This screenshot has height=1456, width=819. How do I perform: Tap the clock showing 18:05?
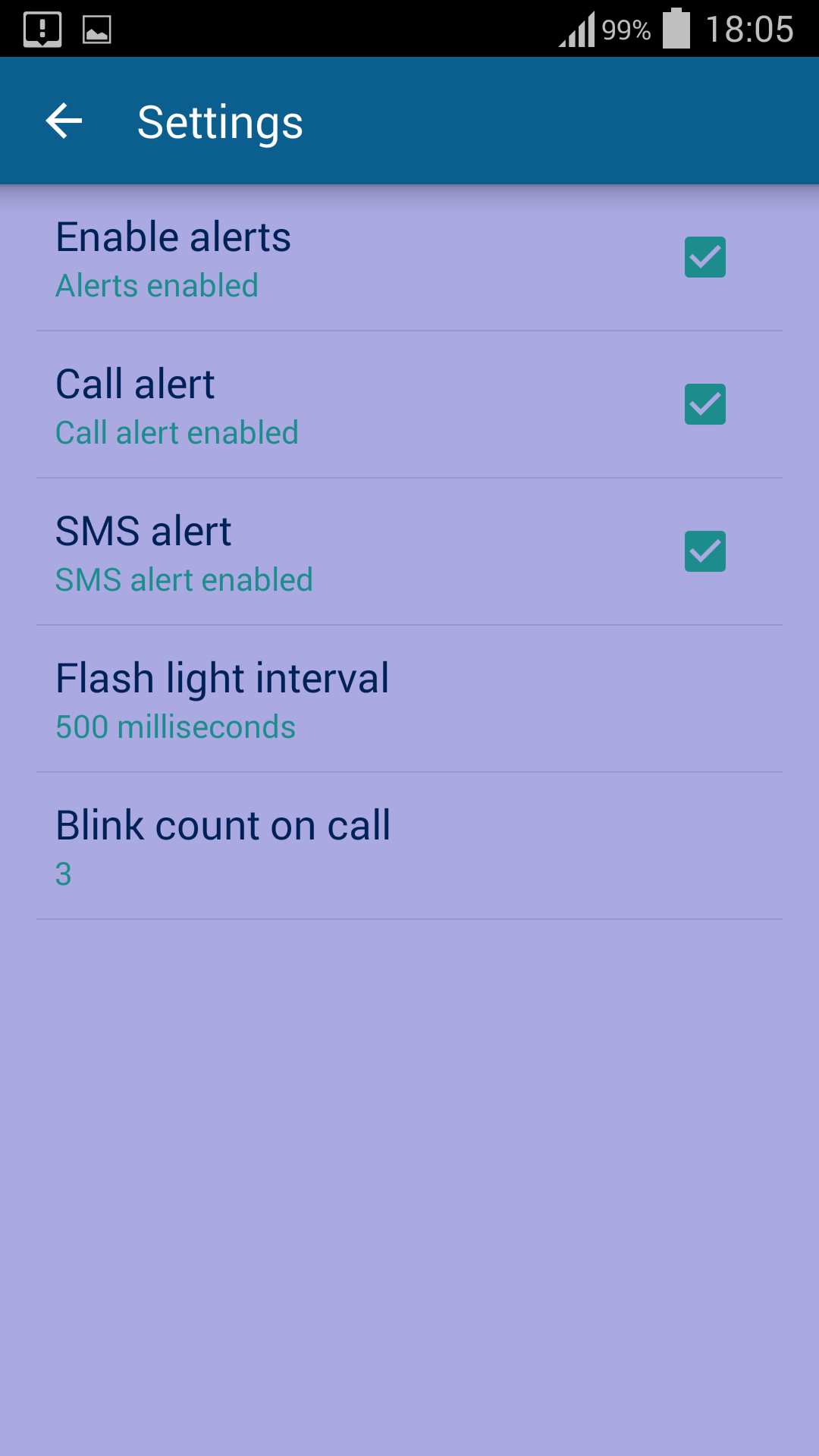tap(751, 29)
